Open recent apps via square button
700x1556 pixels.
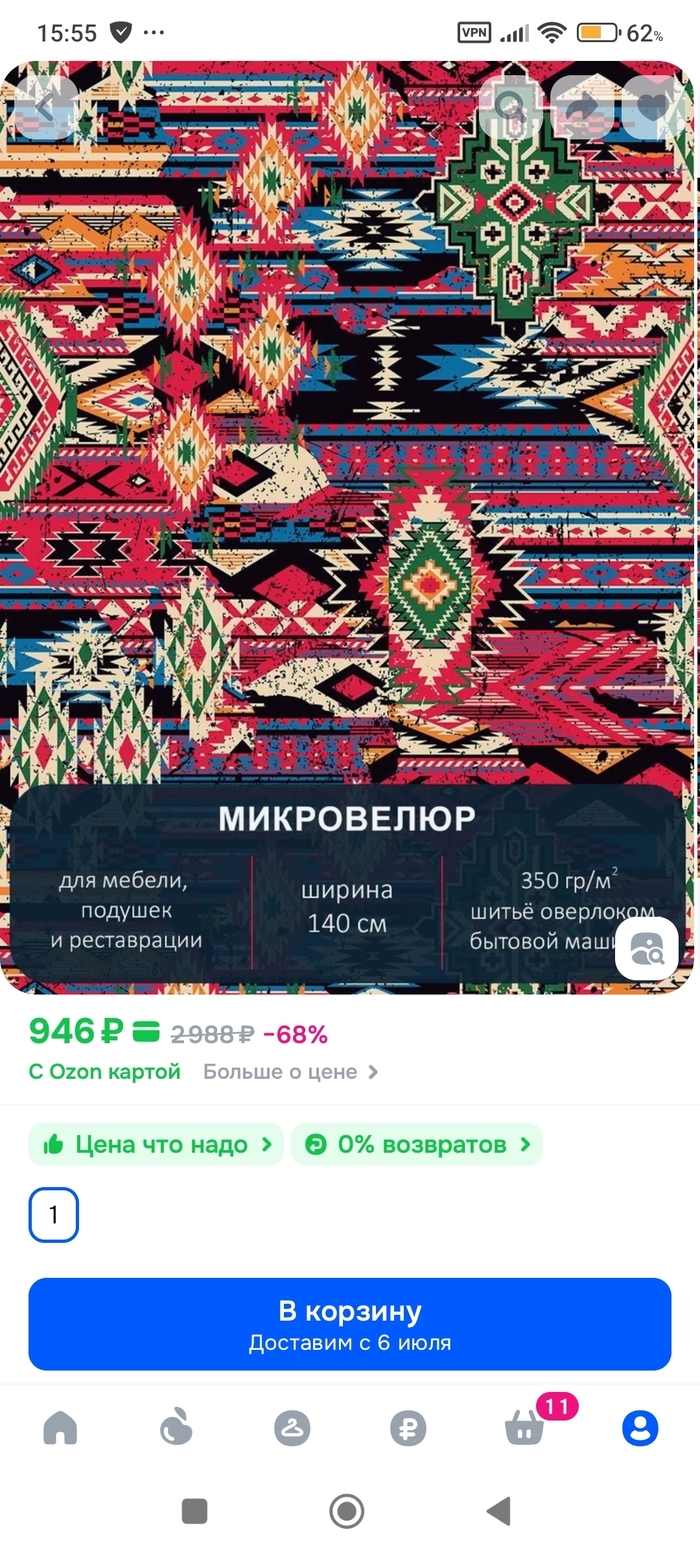pyautogui.click(x=195, y=1511)
